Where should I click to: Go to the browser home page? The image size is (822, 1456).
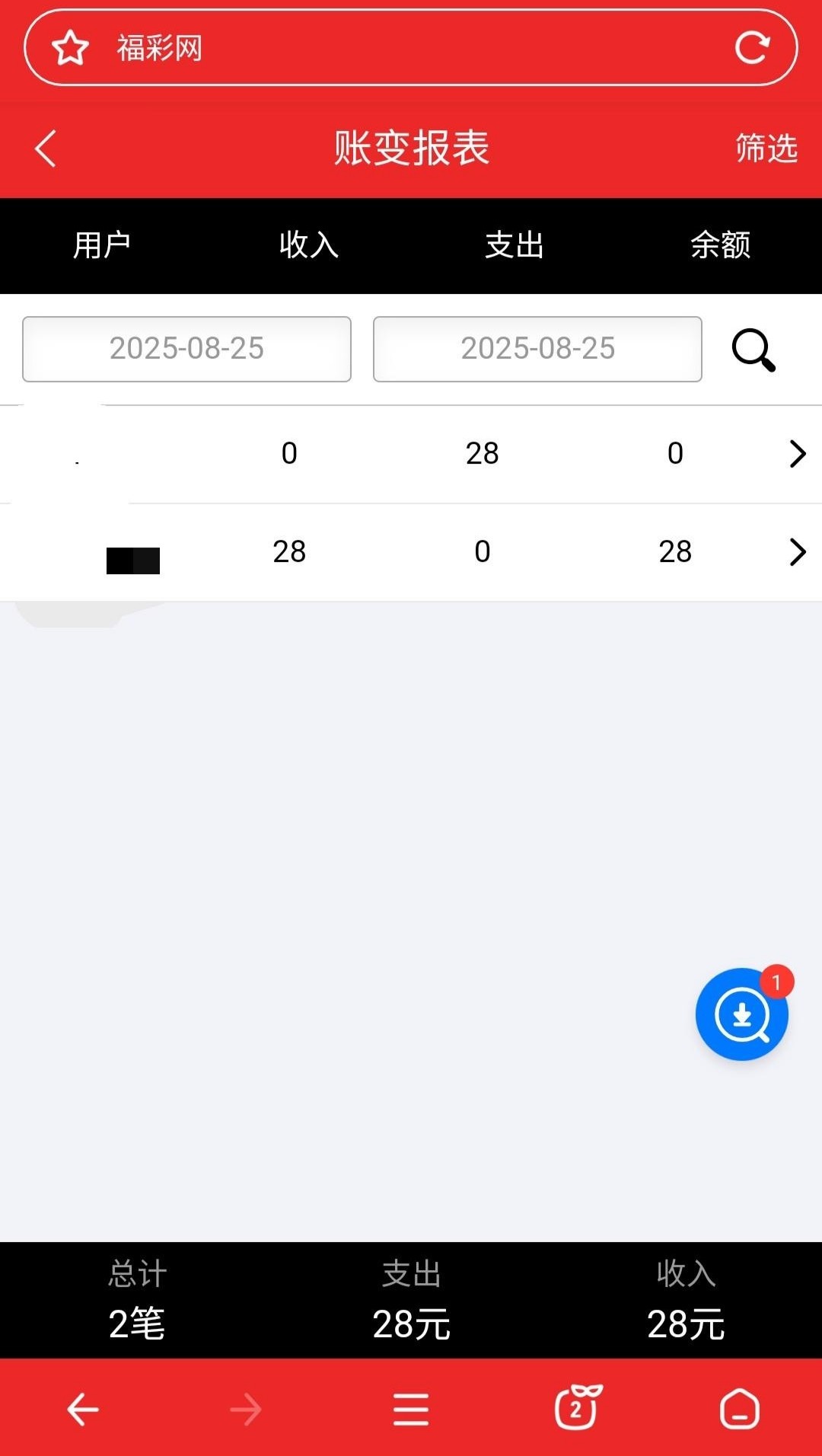(740, 1410)
